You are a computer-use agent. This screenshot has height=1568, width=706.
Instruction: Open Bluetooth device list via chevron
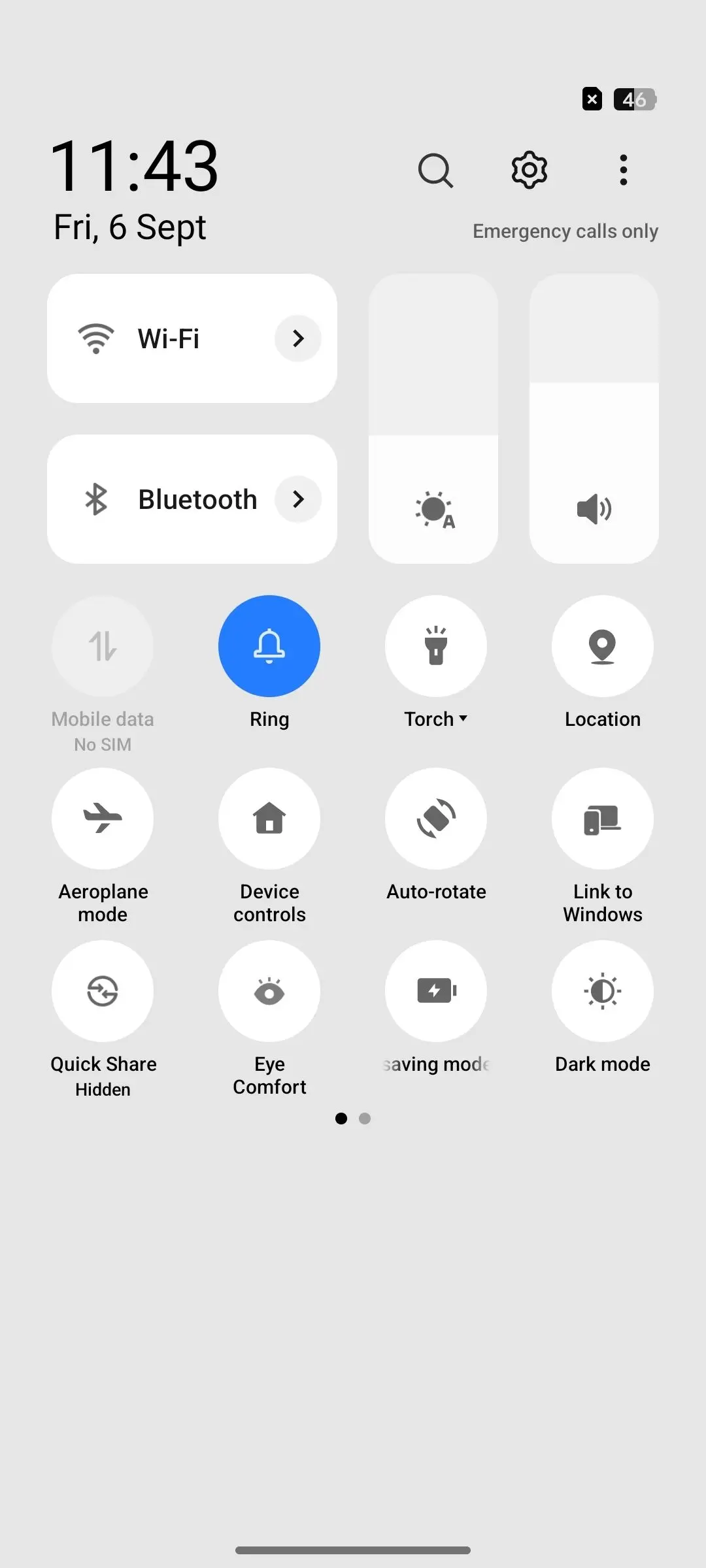pyautogui.click(x=298, y=498)
